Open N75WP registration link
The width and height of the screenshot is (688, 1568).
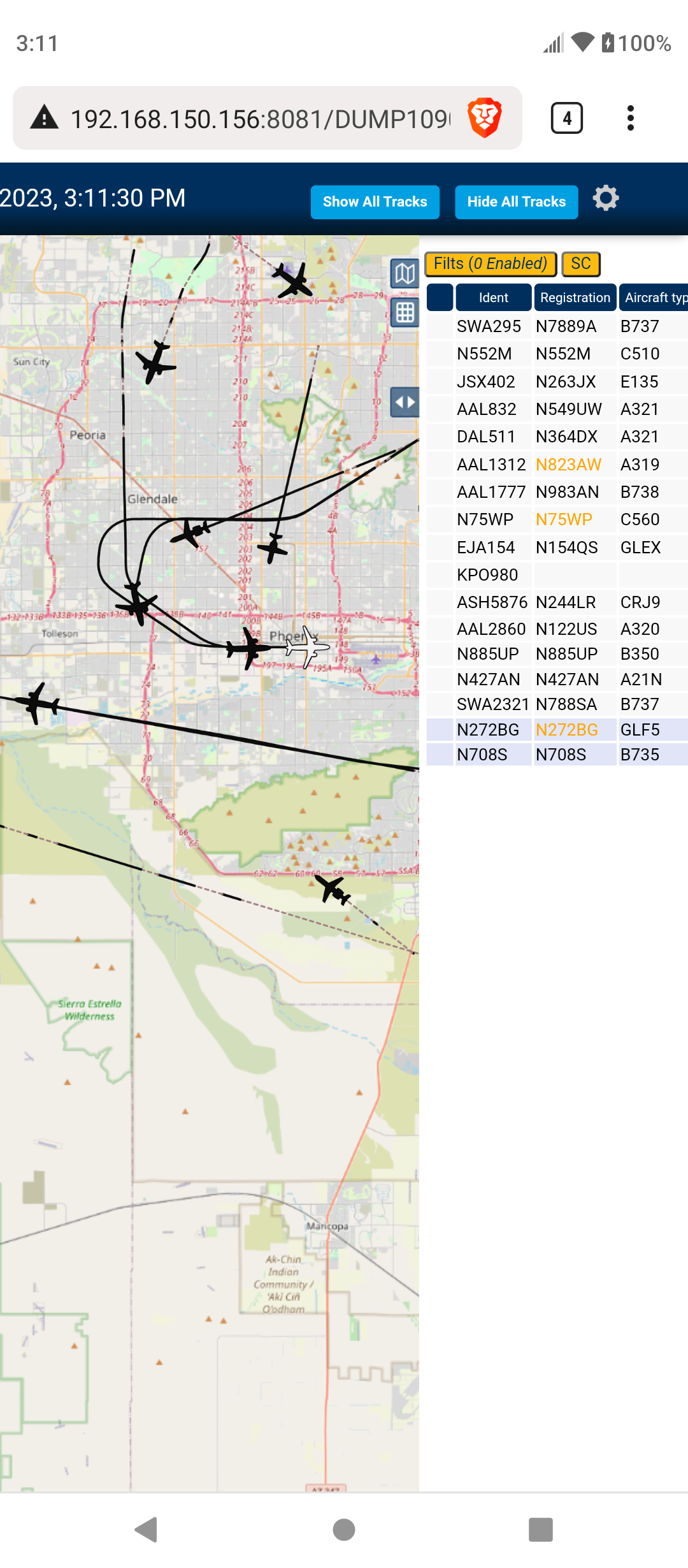[564, 519]
